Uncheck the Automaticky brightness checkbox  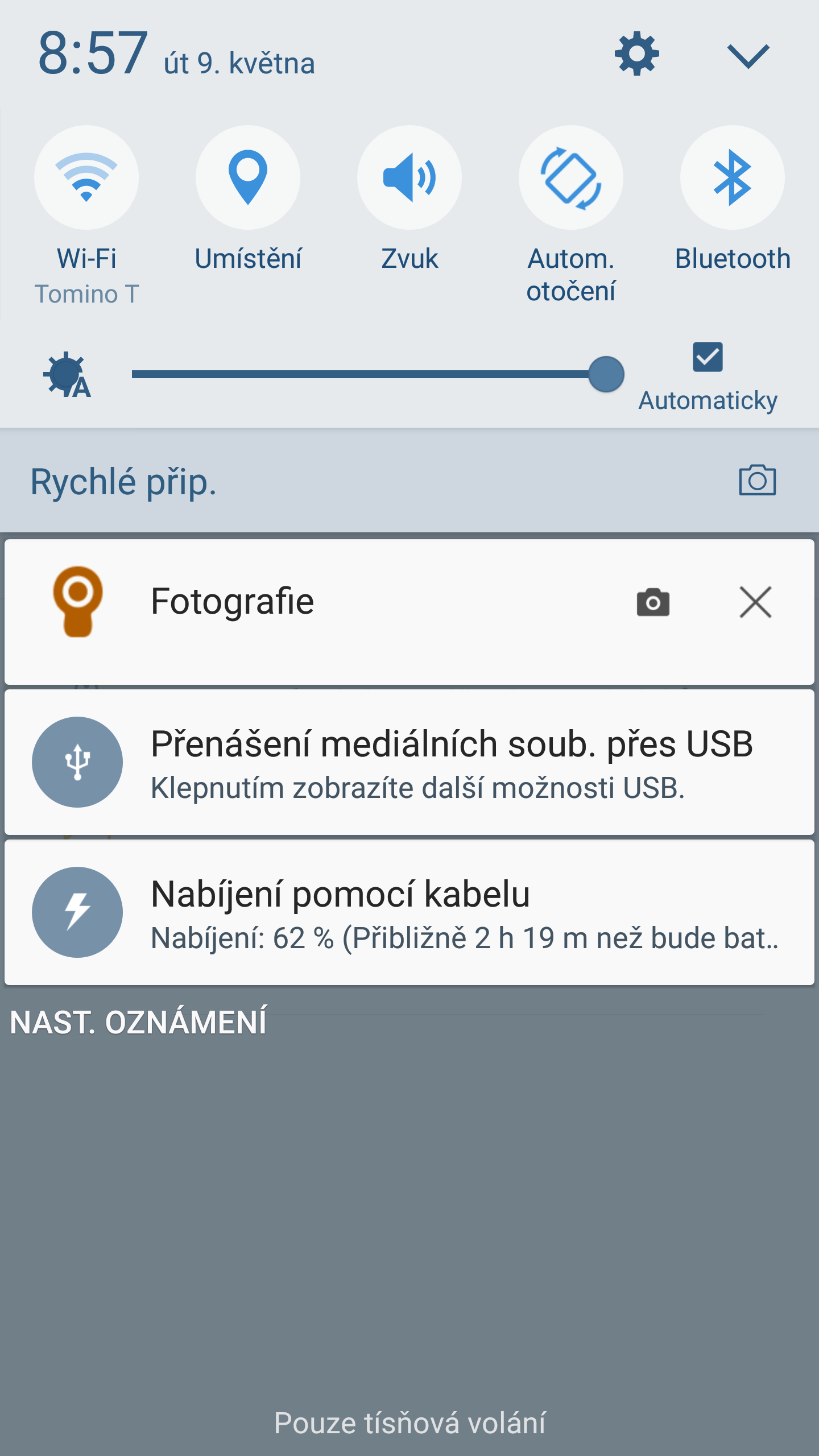(x=708, y=357)
